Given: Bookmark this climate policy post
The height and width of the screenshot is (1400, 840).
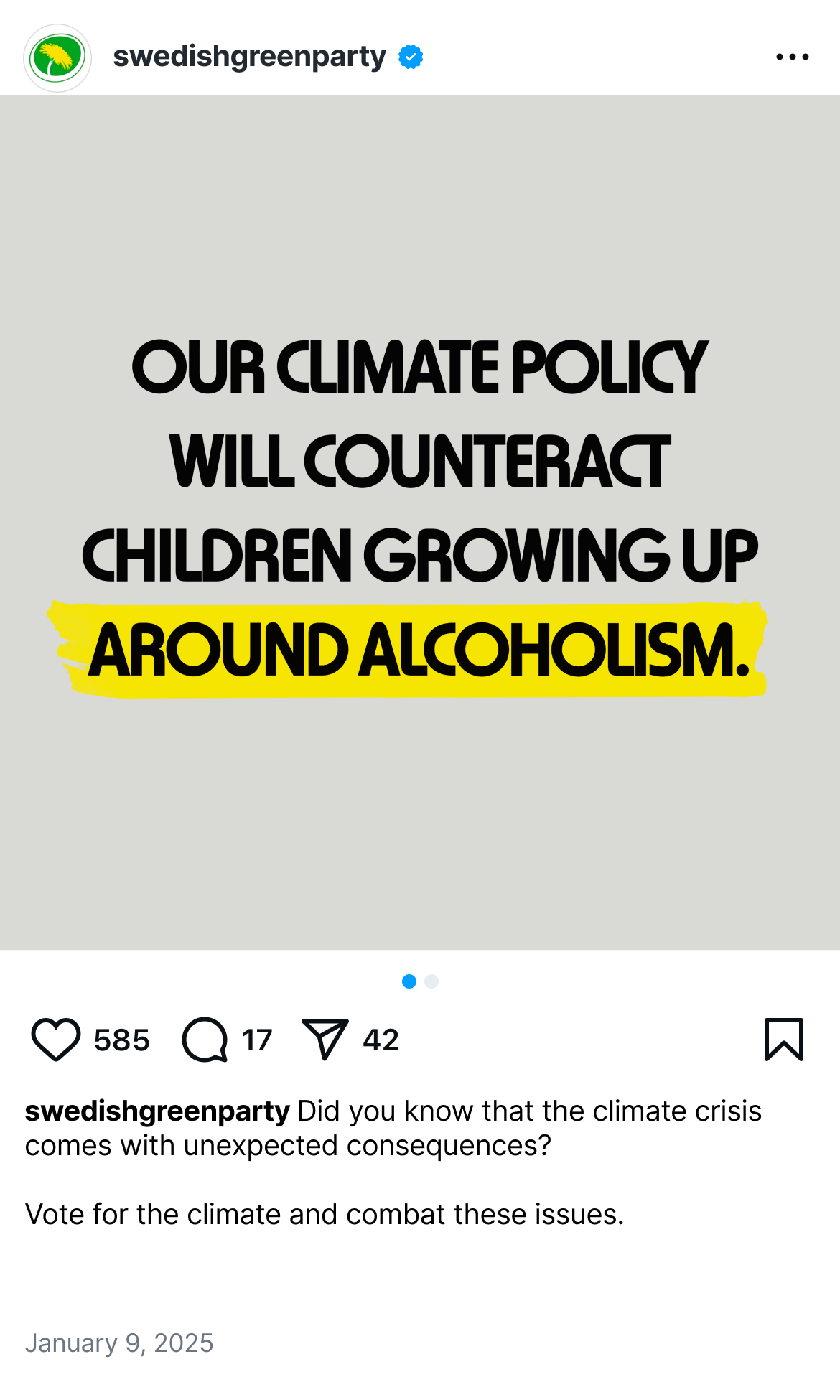Looking at the screenshot, I should click(x=783, y=1039).
